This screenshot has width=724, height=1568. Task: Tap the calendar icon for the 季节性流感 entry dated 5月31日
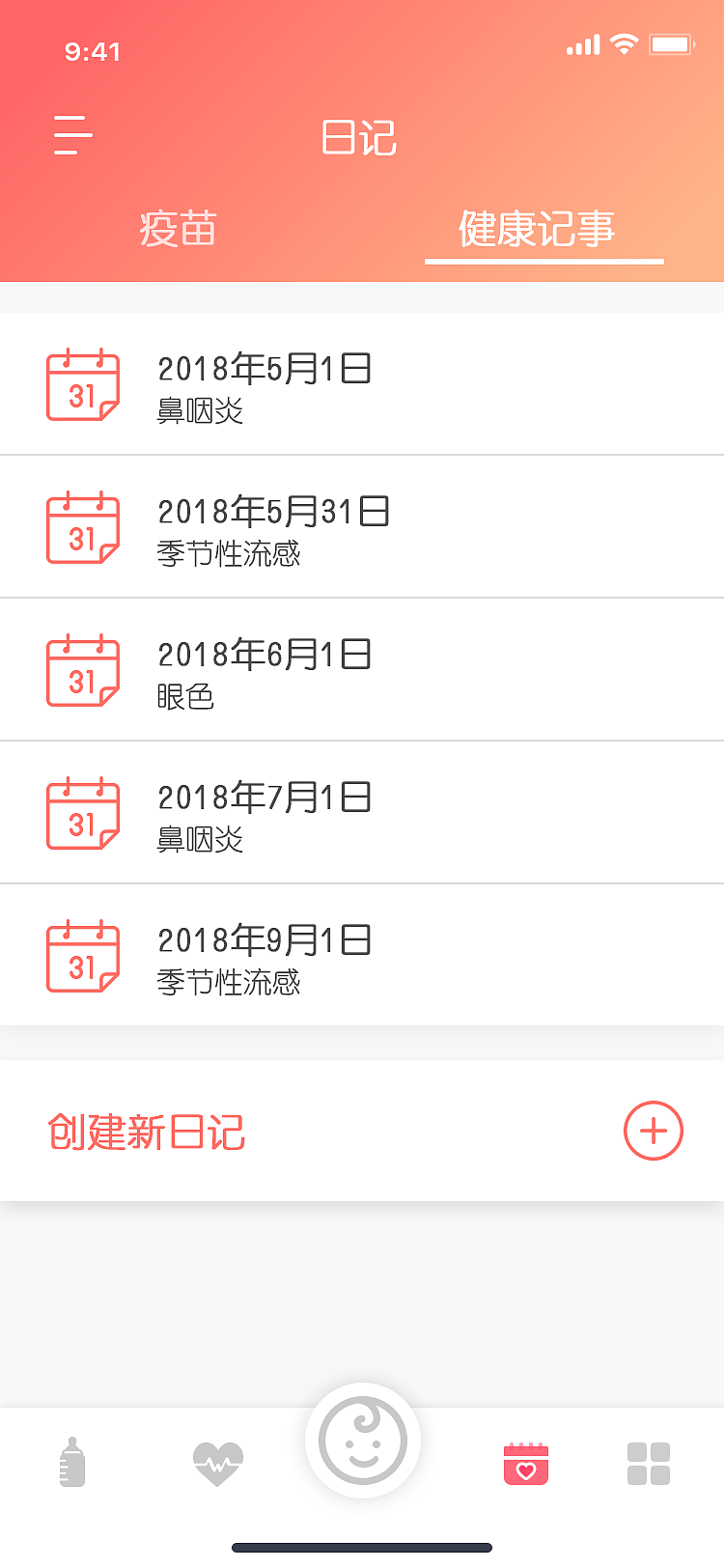click(x=83, y=526)
